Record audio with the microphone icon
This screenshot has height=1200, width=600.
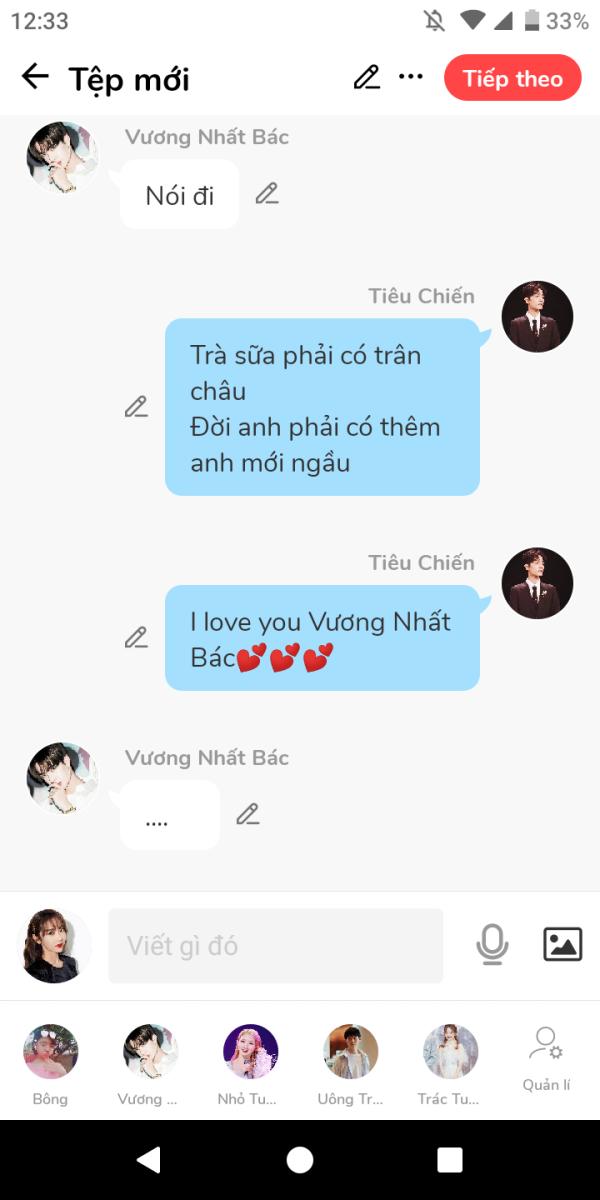pyautogui.click(x=492, y=944)
